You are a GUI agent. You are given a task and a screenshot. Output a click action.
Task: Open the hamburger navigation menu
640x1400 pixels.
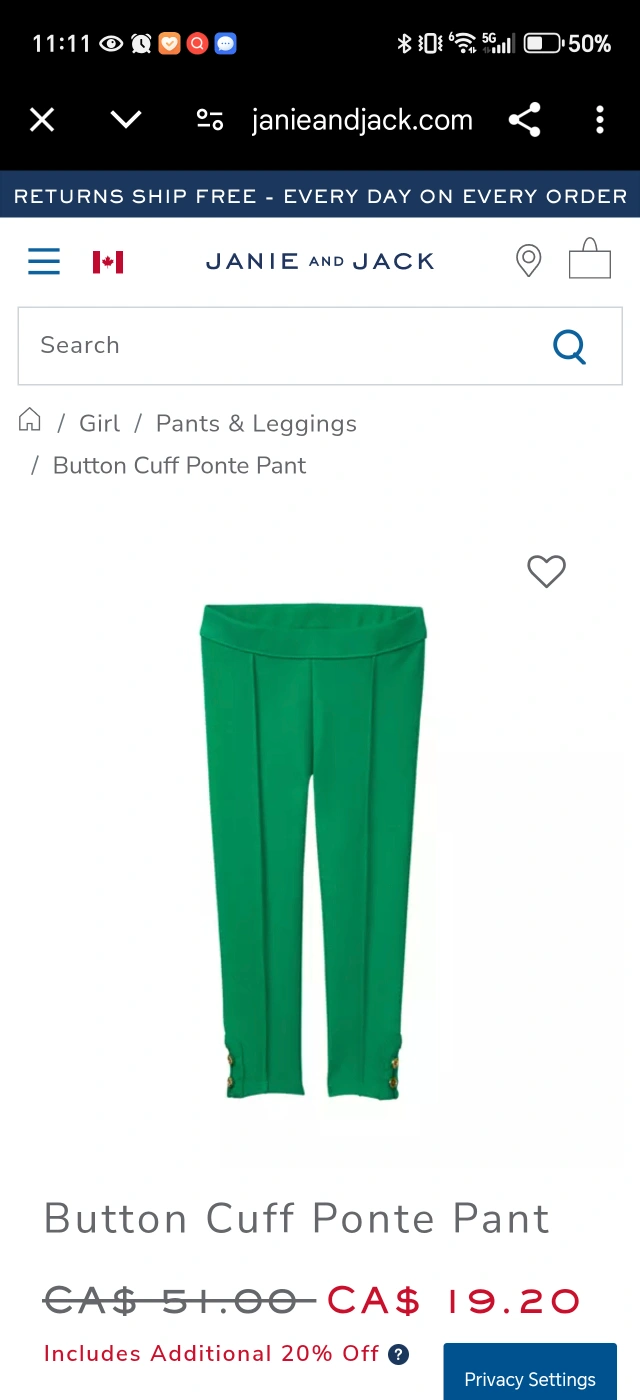point(44,262)
